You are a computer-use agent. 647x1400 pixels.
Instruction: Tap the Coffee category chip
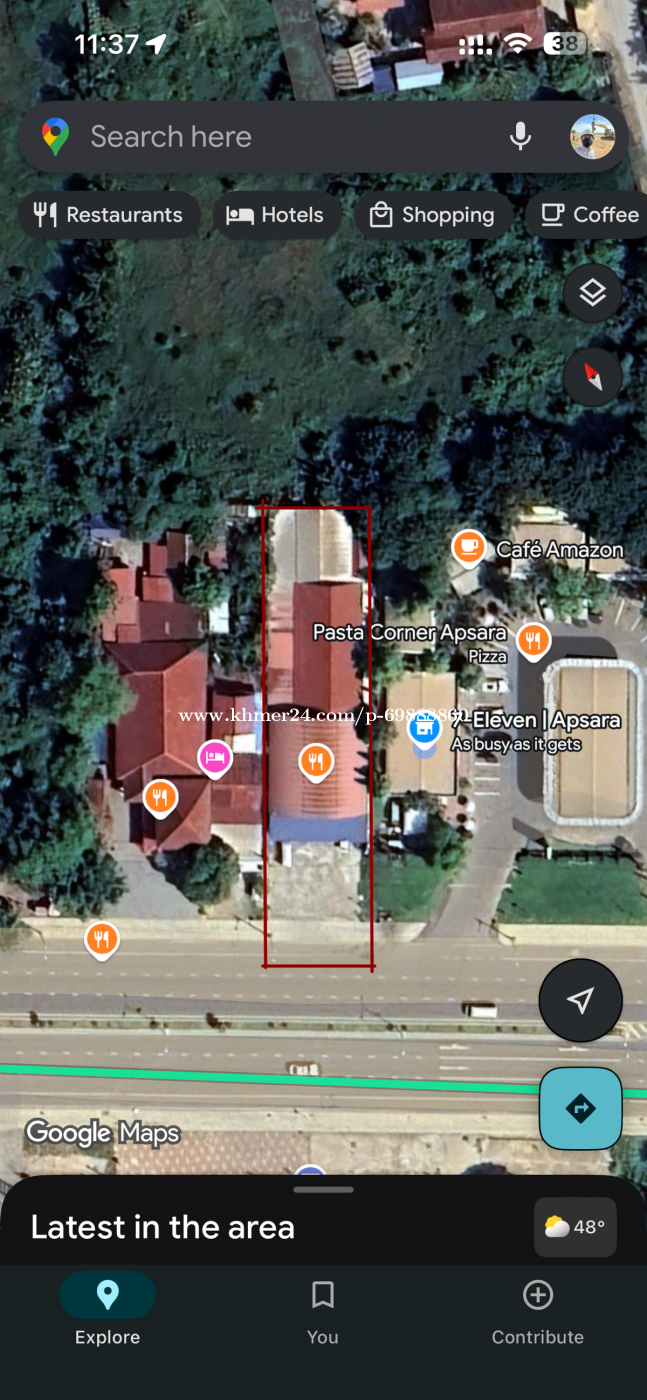(590, 215)
